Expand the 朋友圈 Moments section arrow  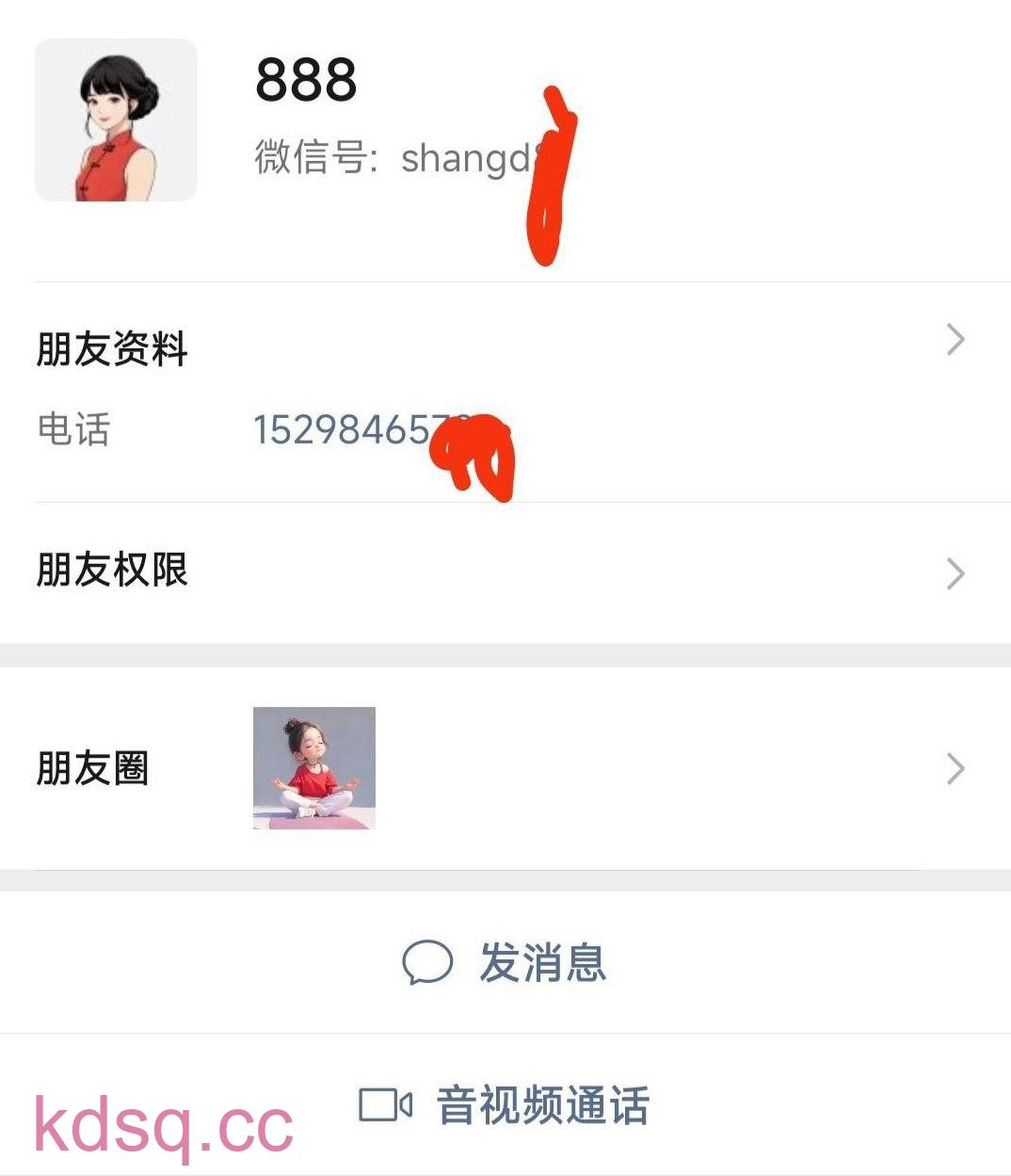coord(956,767)
